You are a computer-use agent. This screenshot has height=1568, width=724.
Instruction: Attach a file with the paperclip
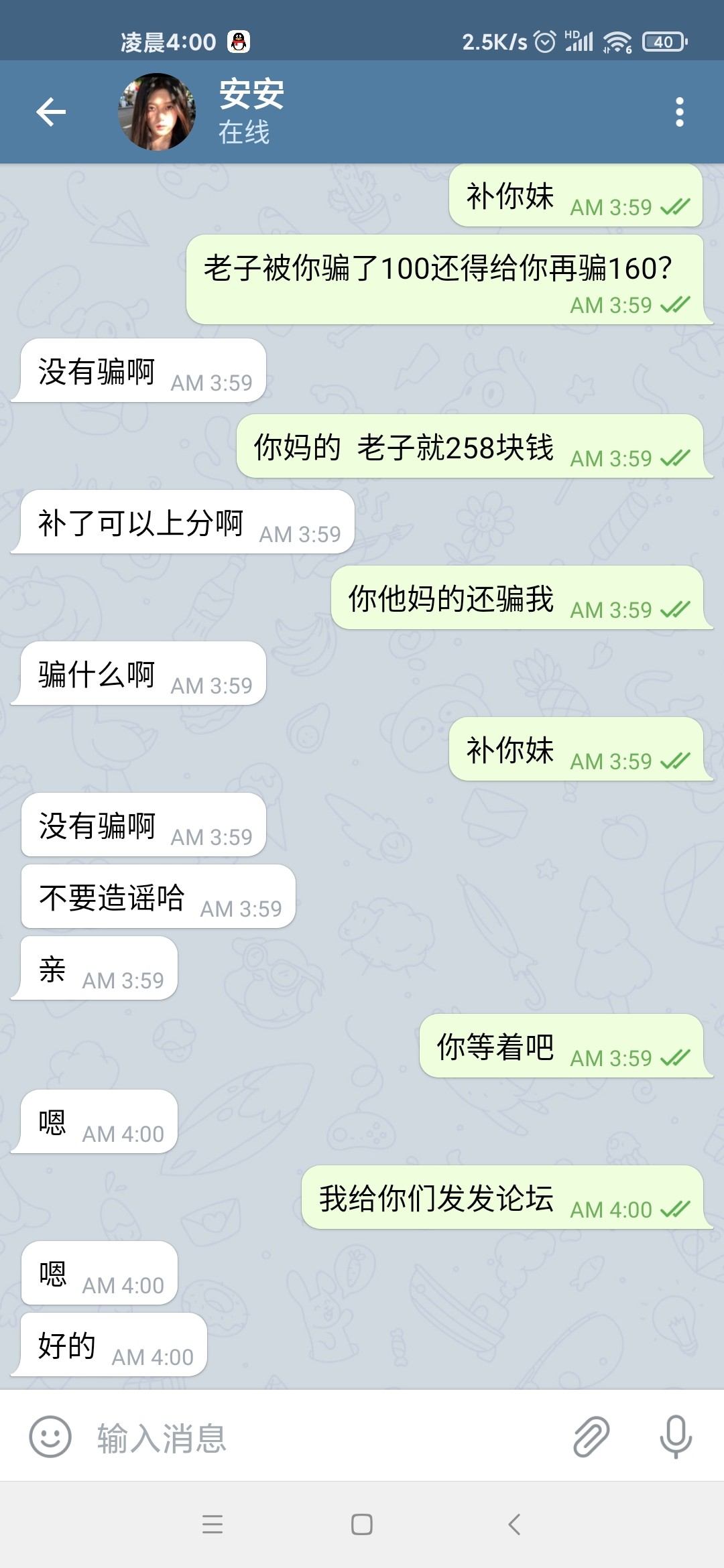[x=591, y=1437]
